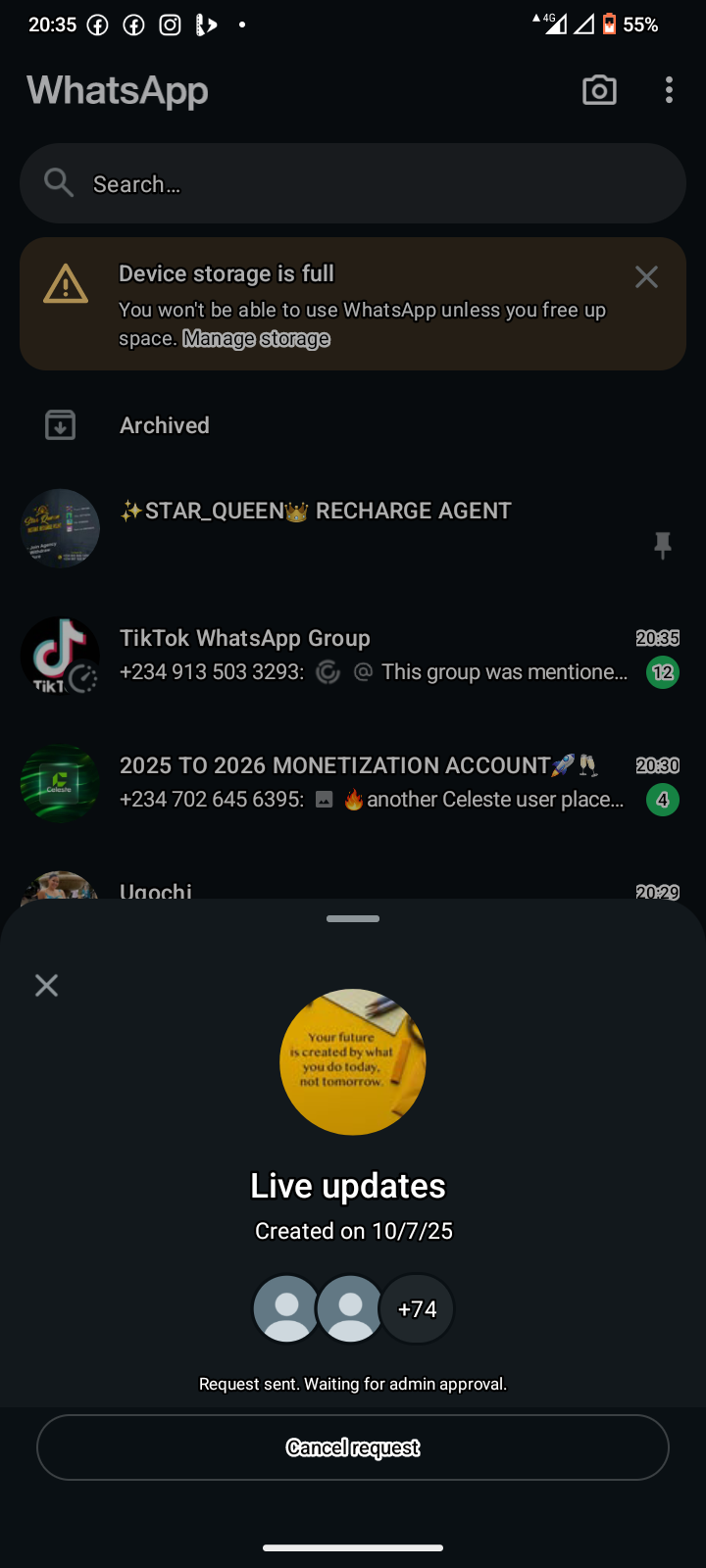Close the Live updates sheet
The width and height of the screenshot is (706, 1568).
(x=46, y=985)
